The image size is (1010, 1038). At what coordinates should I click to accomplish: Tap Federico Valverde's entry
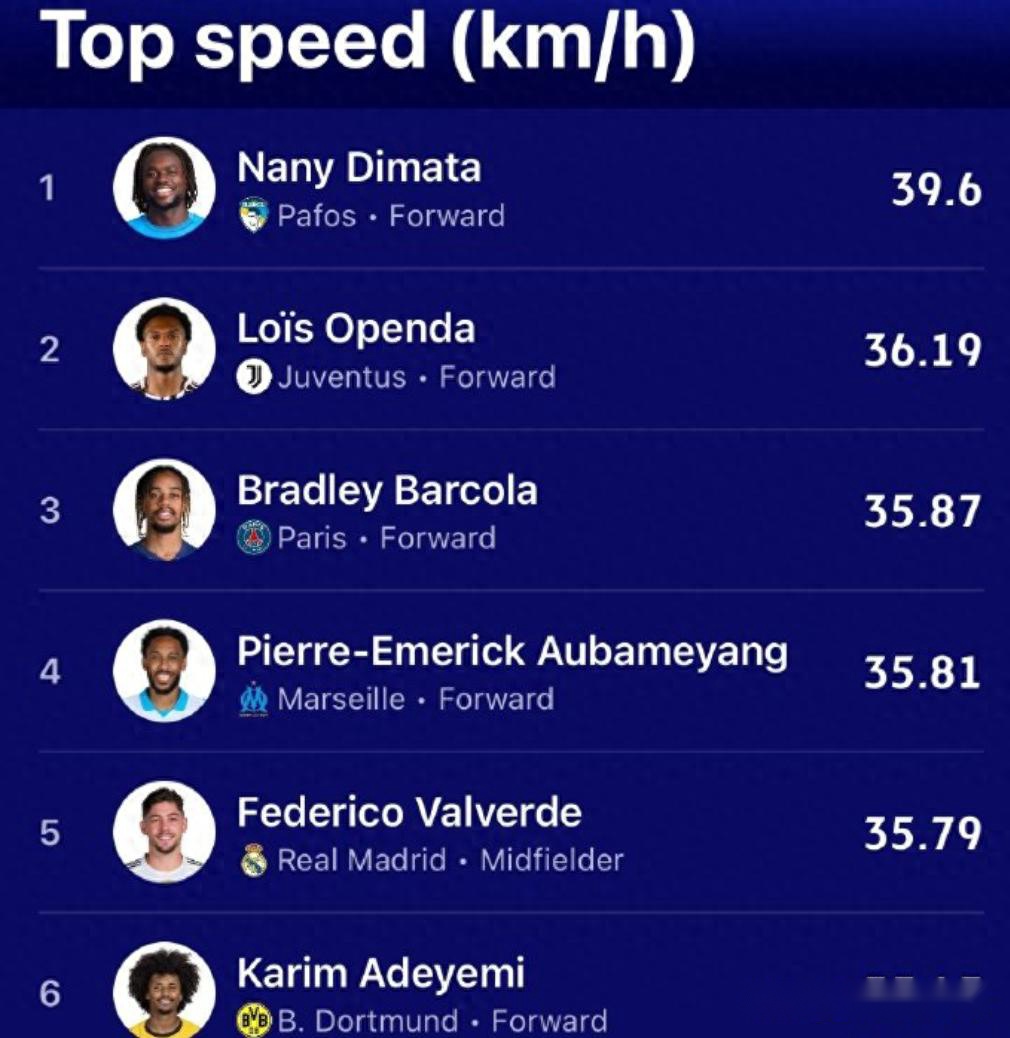pos(409,813)
